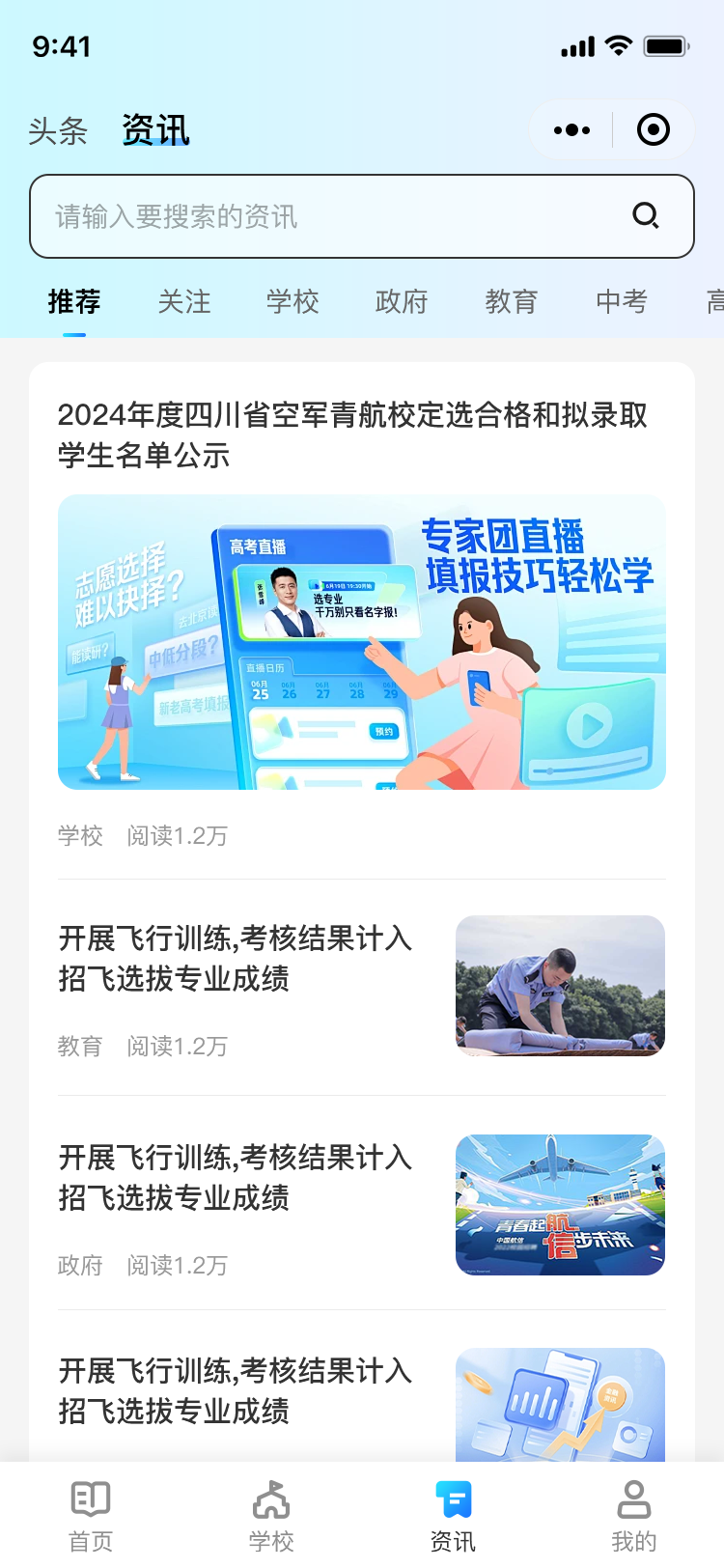The width and height of the screenshot is (724, 1568).
Task: Close mini program via circle target icon
Action: (x=654, y=129)
